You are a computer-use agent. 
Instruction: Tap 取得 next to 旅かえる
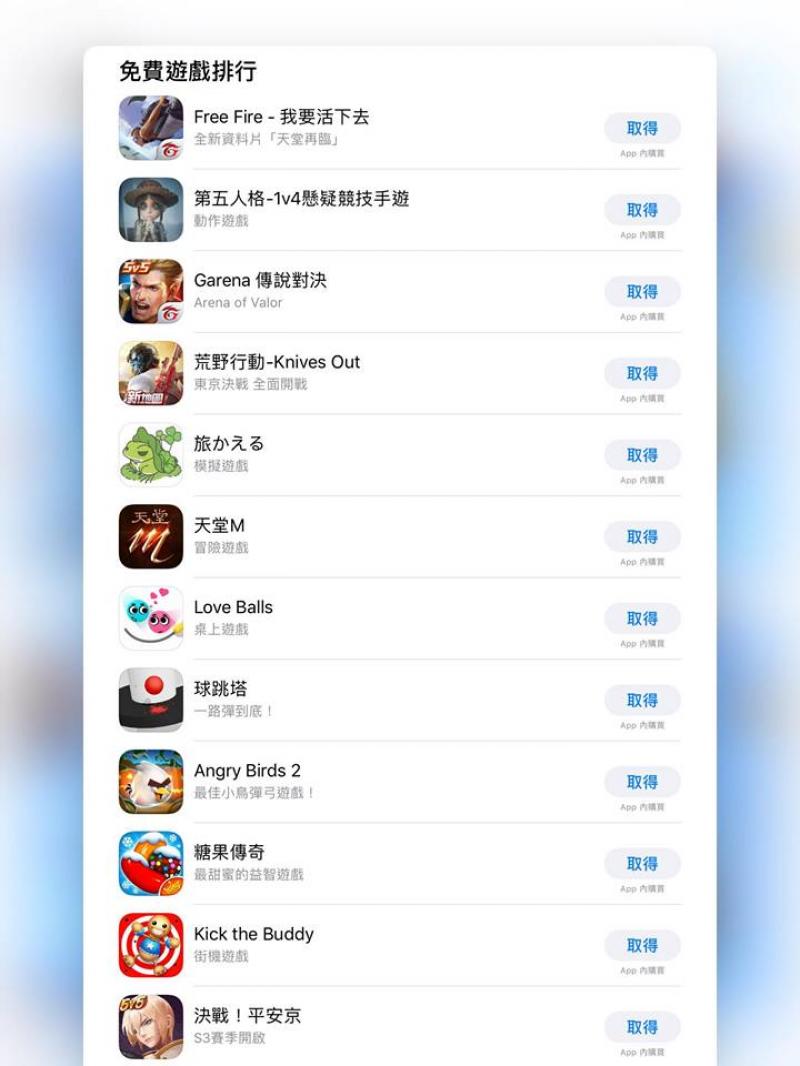(642, 455)
